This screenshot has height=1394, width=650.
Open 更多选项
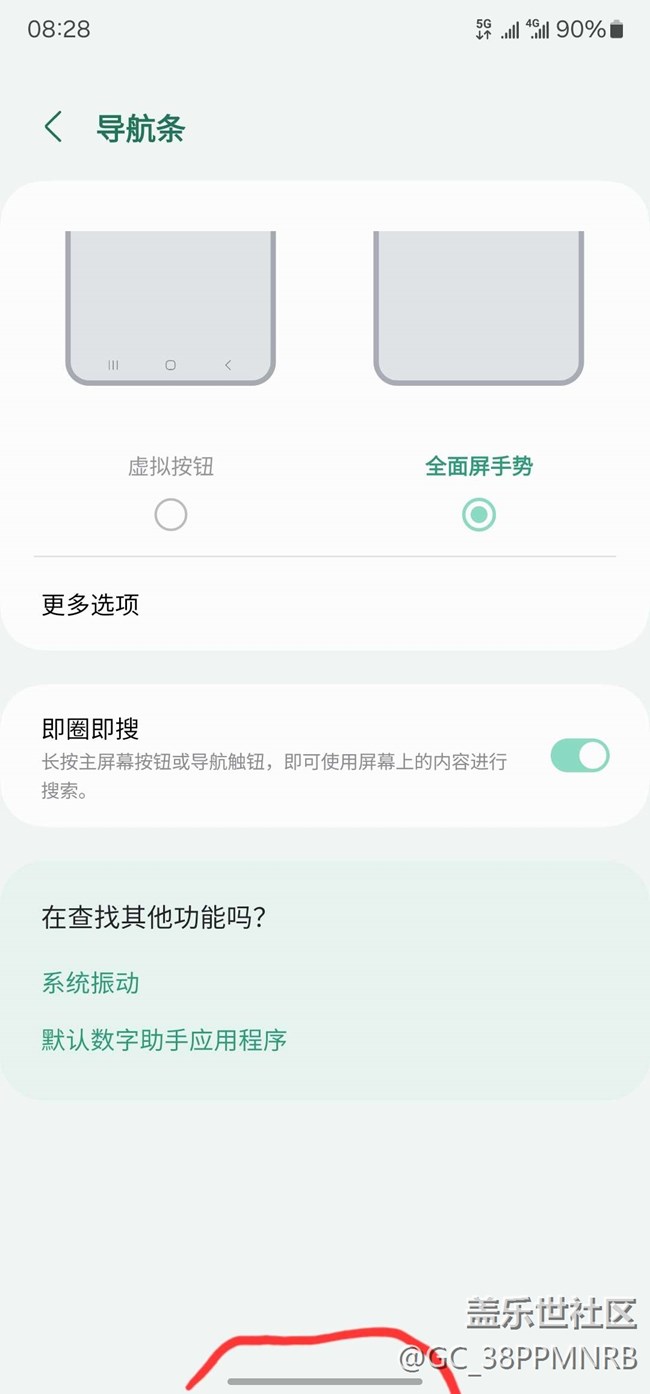pos(90,604)
